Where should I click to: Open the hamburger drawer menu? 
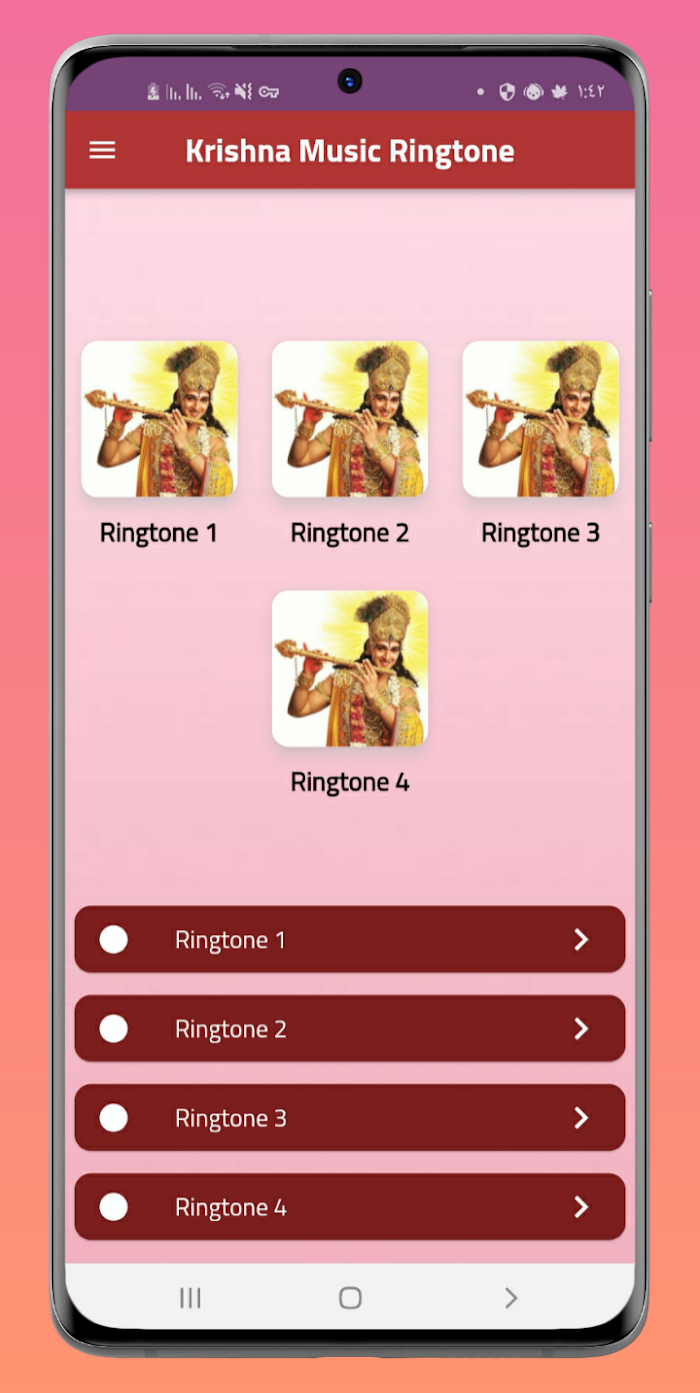(102, 151)
